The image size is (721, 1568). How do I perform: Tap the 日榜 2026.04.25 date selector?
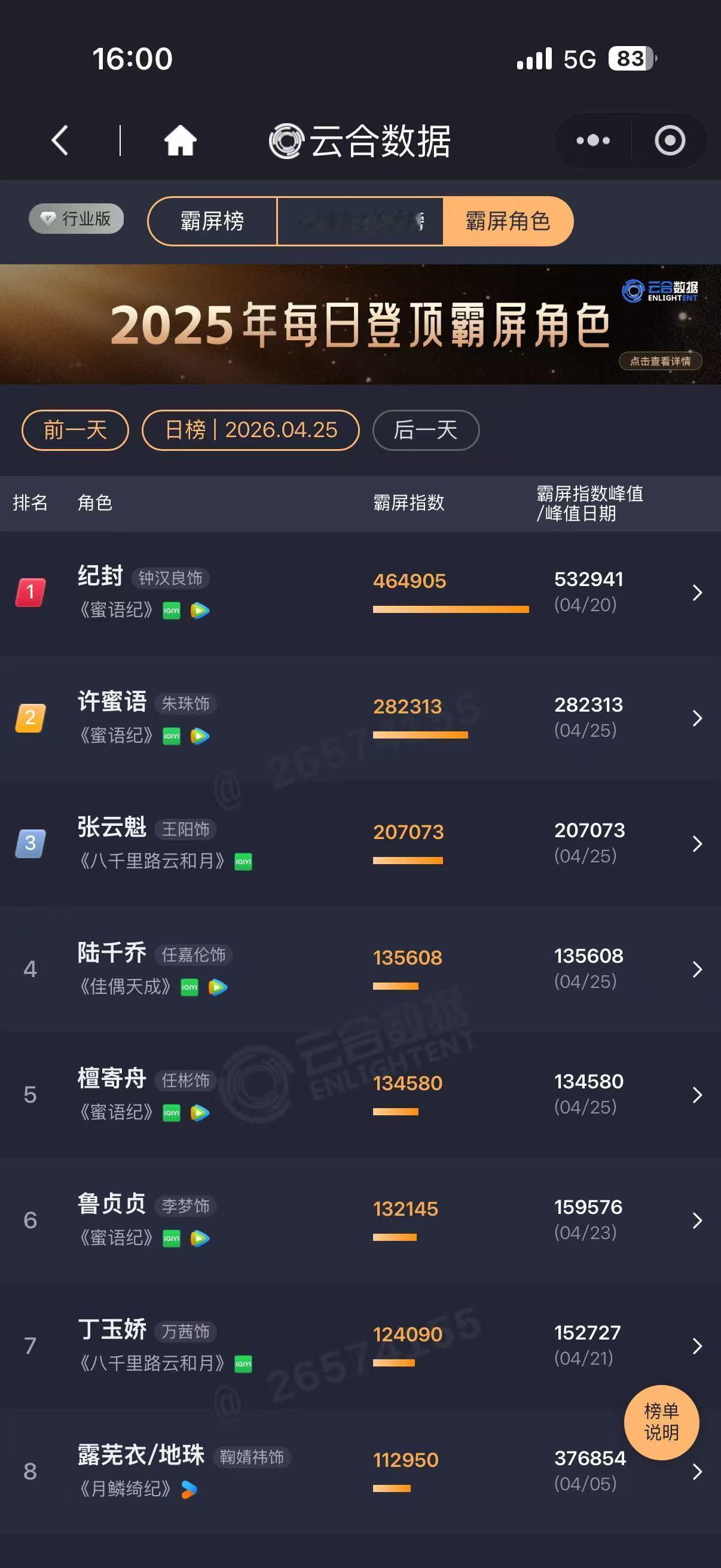(x=251, y=430)
